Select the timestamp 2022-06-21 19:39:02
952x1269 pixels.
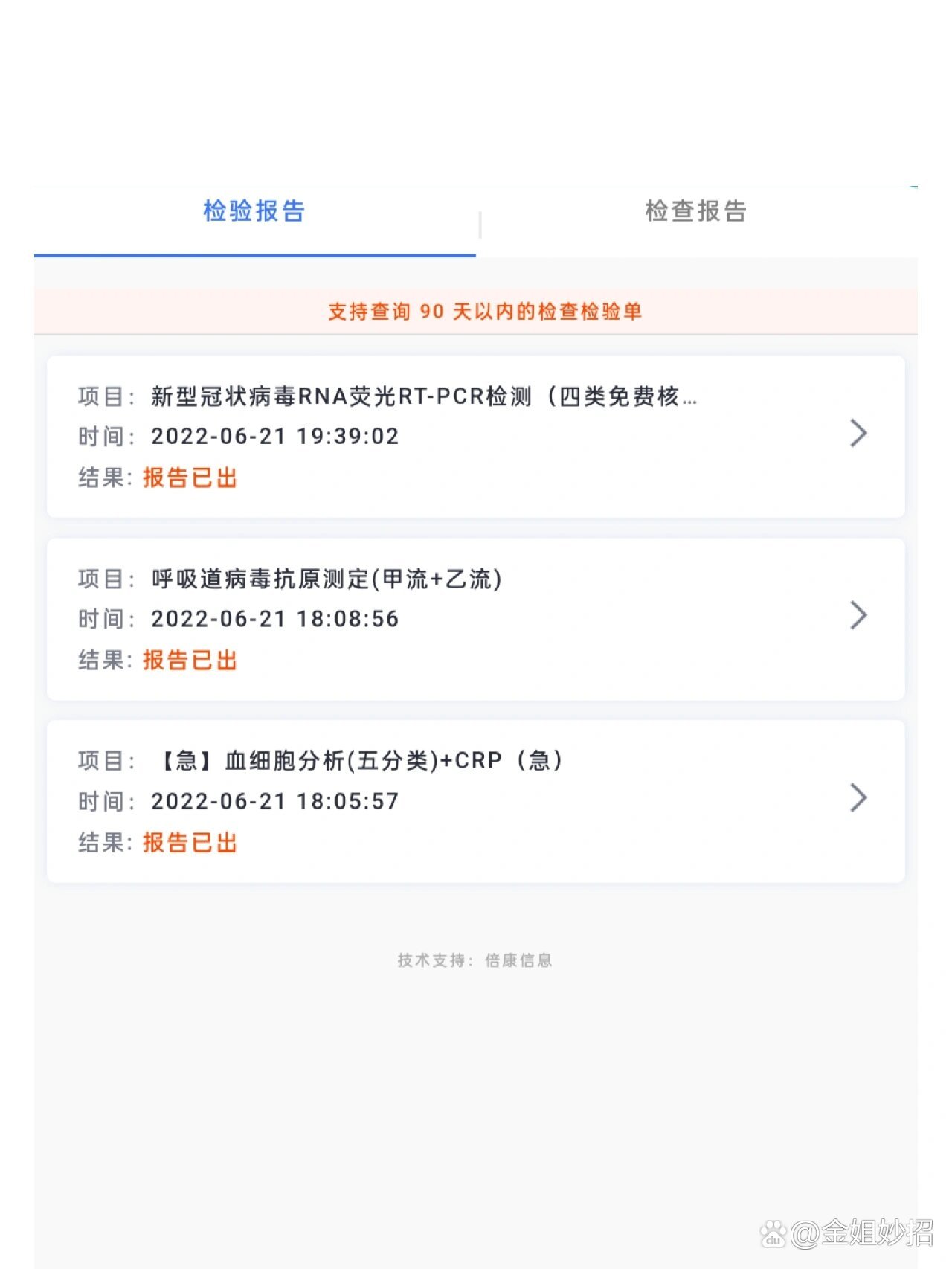click(x=275, y=436)
